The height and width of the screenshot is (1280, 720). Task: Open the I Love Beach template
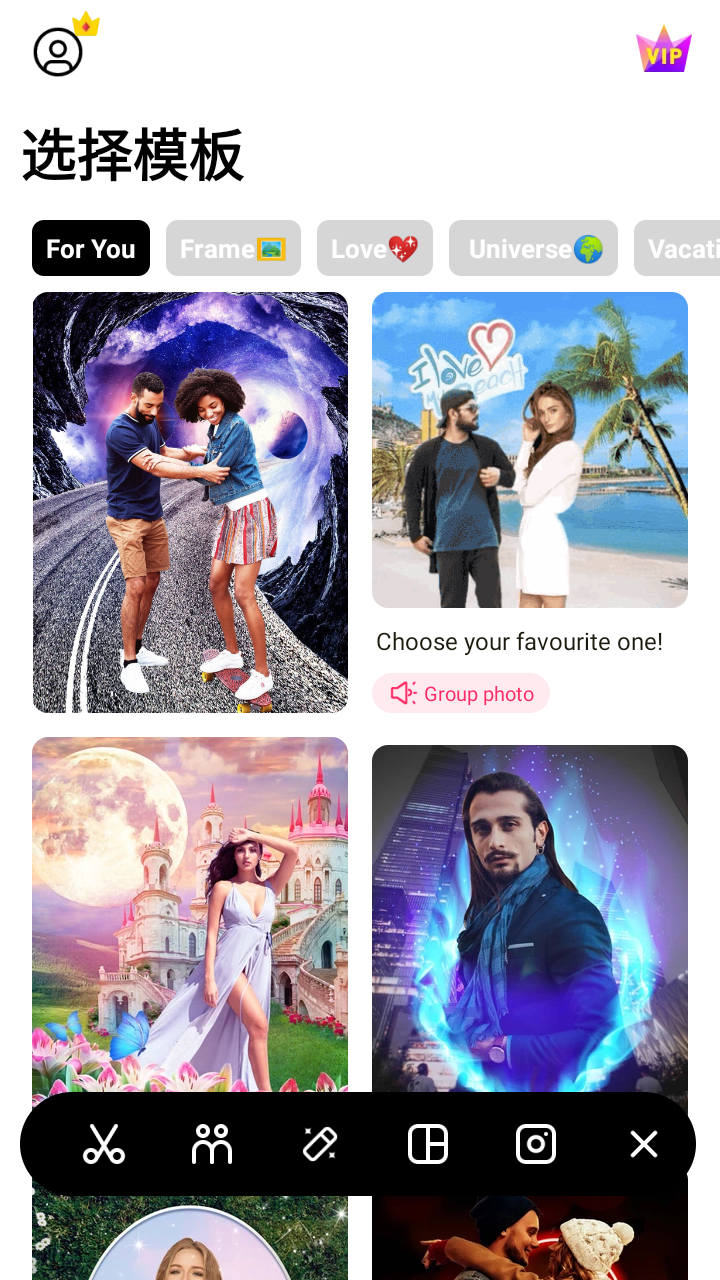530,450
